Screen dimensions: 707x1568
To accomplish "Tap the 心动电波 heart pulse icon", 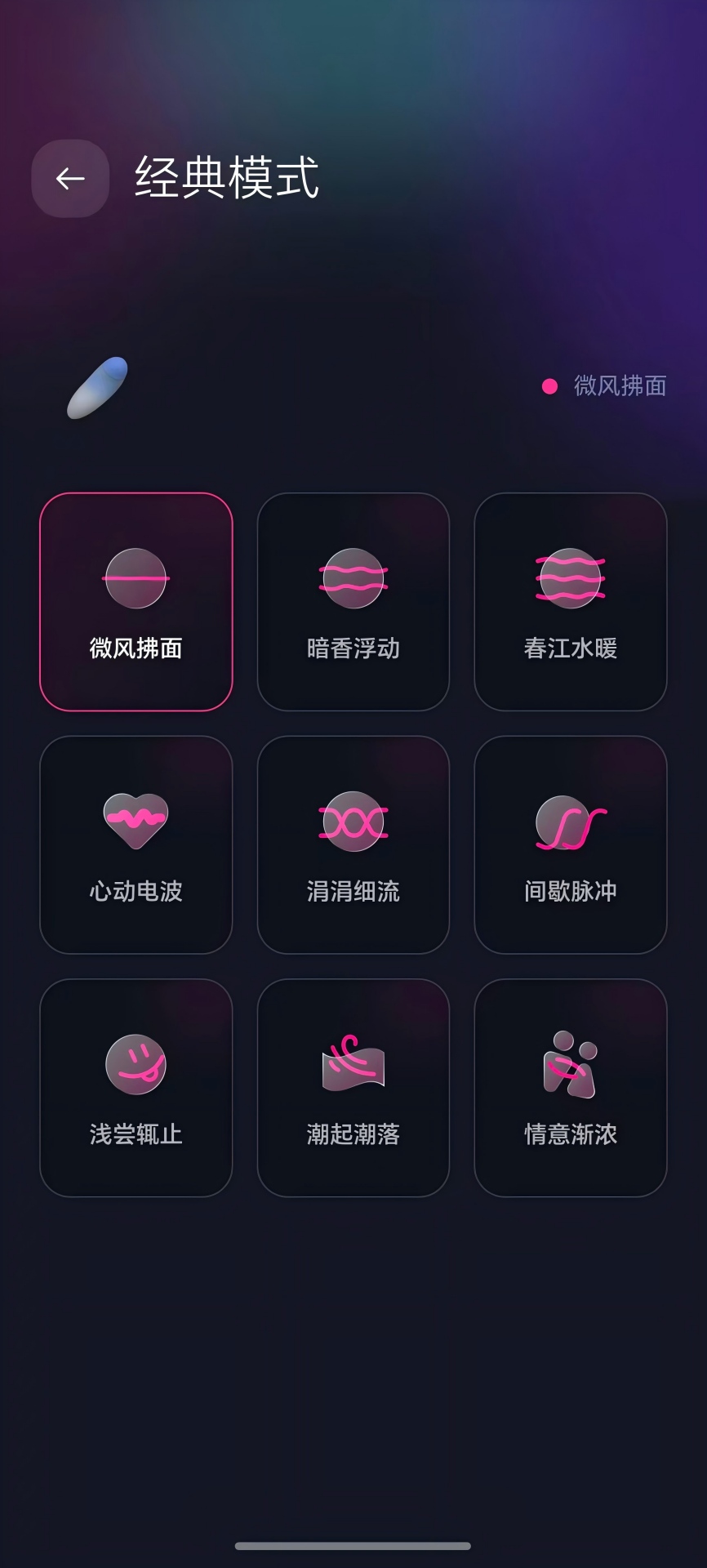I will pos(136,821).
